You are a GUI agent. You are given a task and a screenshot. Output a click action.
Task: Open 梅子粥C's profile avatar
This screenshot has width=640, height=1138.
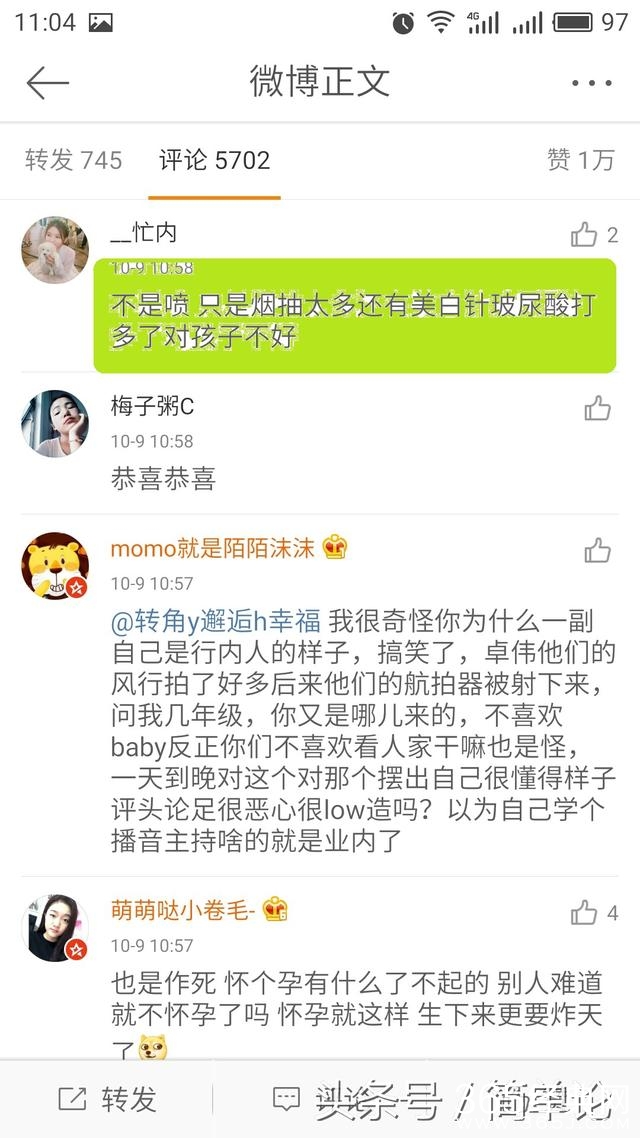pyautogui.click(x=55, y=423)
